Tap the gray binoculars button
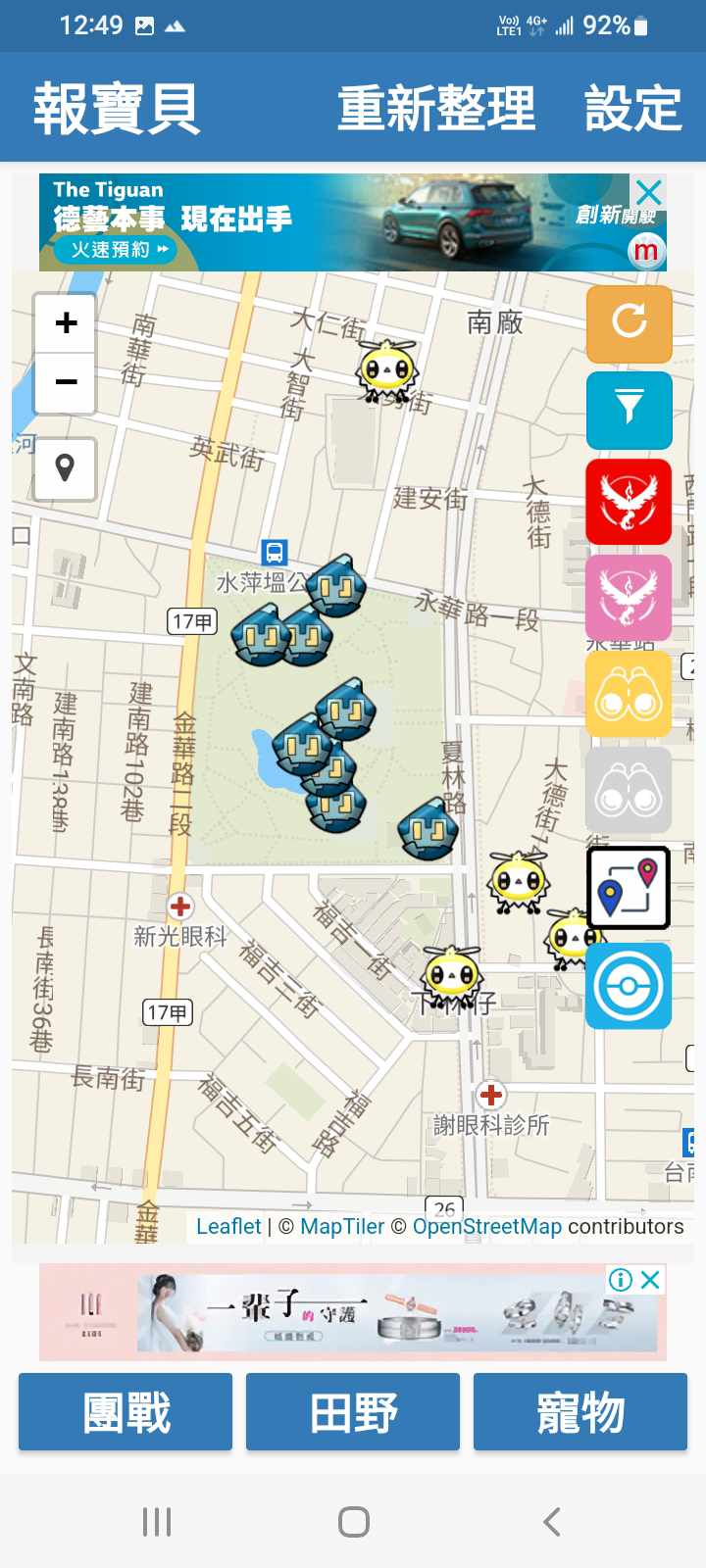 (629, 790)
